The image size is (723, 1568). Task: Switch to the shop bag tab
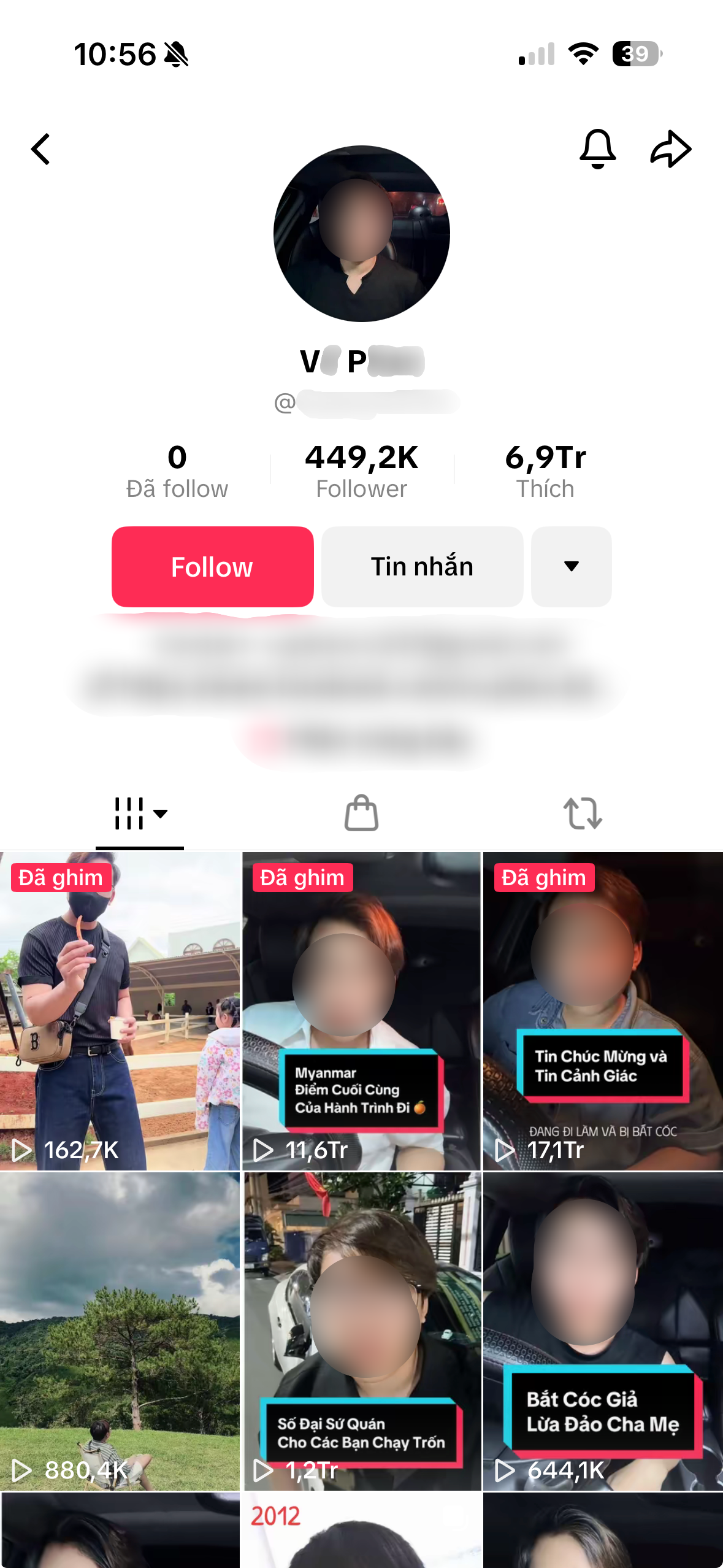coord(361,813)
